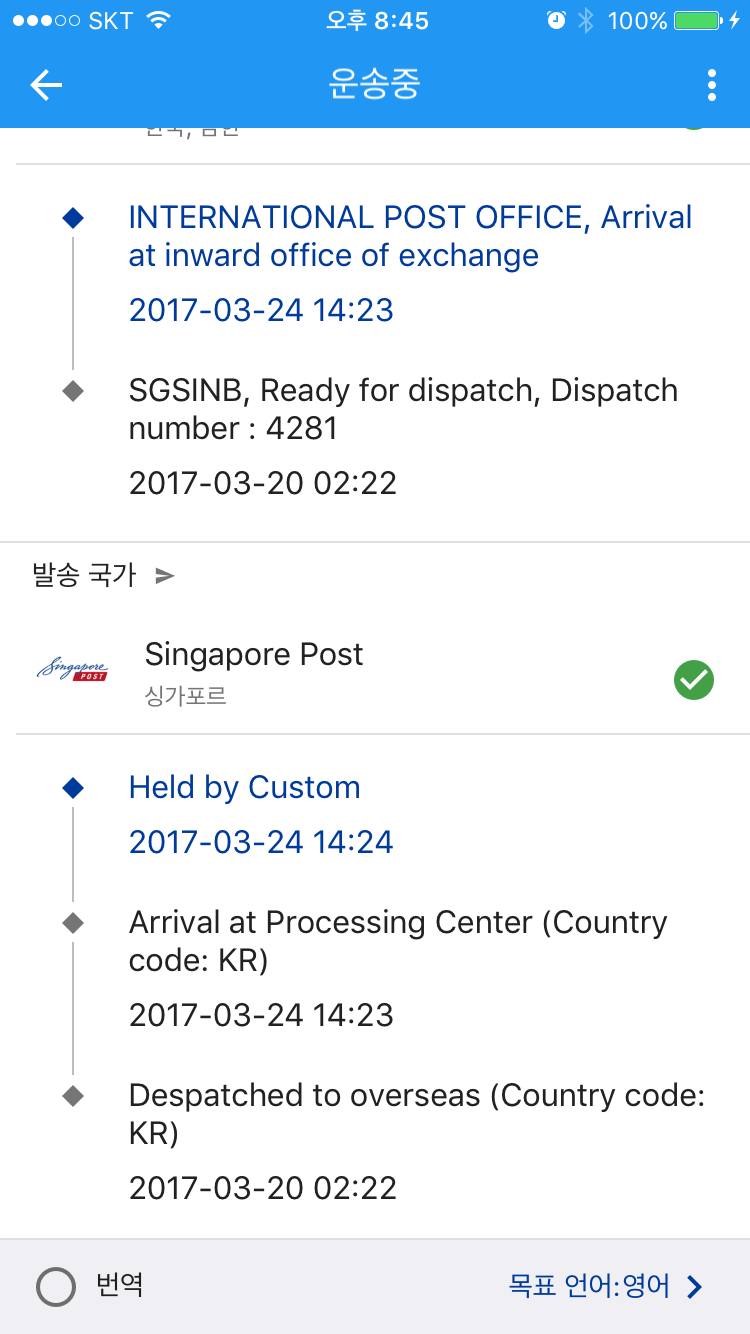The image size is (750, 1334).
Task: Open the three-dot overflow menu
Action: (x=711, y=85)
